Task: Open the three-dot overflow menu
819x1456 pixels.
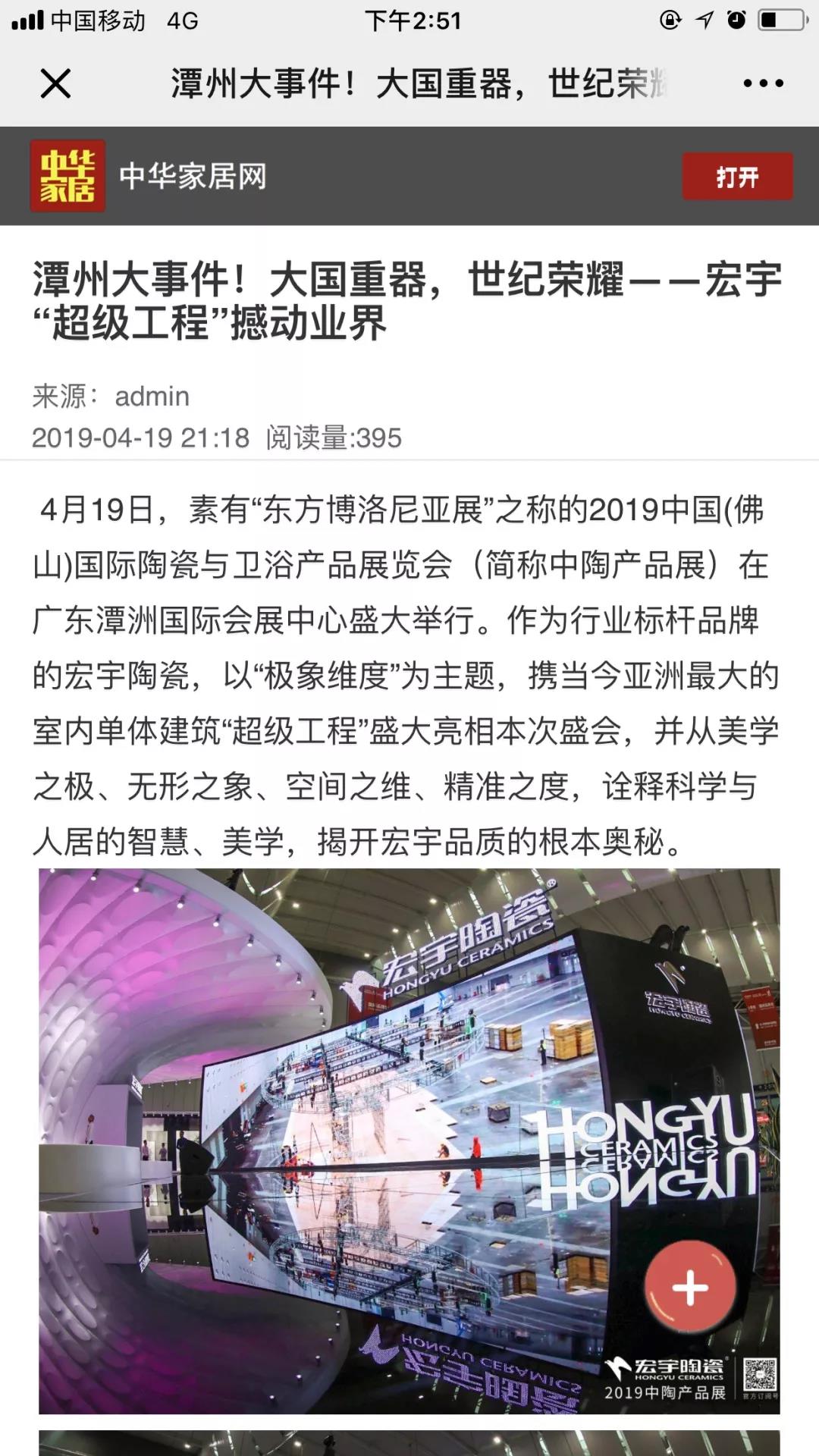Action: 763,83
